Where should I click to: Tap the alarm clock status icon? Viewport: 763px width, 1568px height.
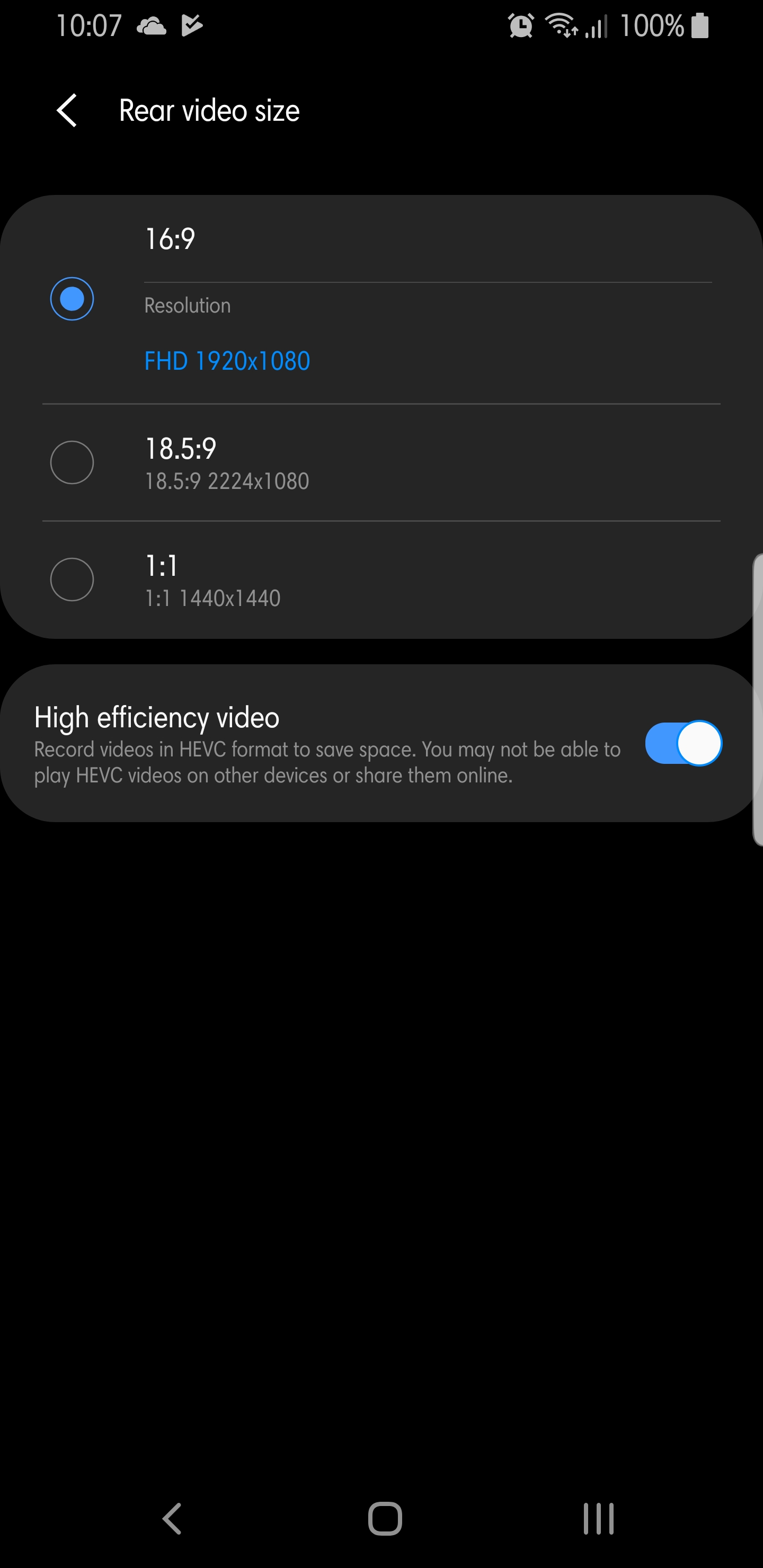522,25
